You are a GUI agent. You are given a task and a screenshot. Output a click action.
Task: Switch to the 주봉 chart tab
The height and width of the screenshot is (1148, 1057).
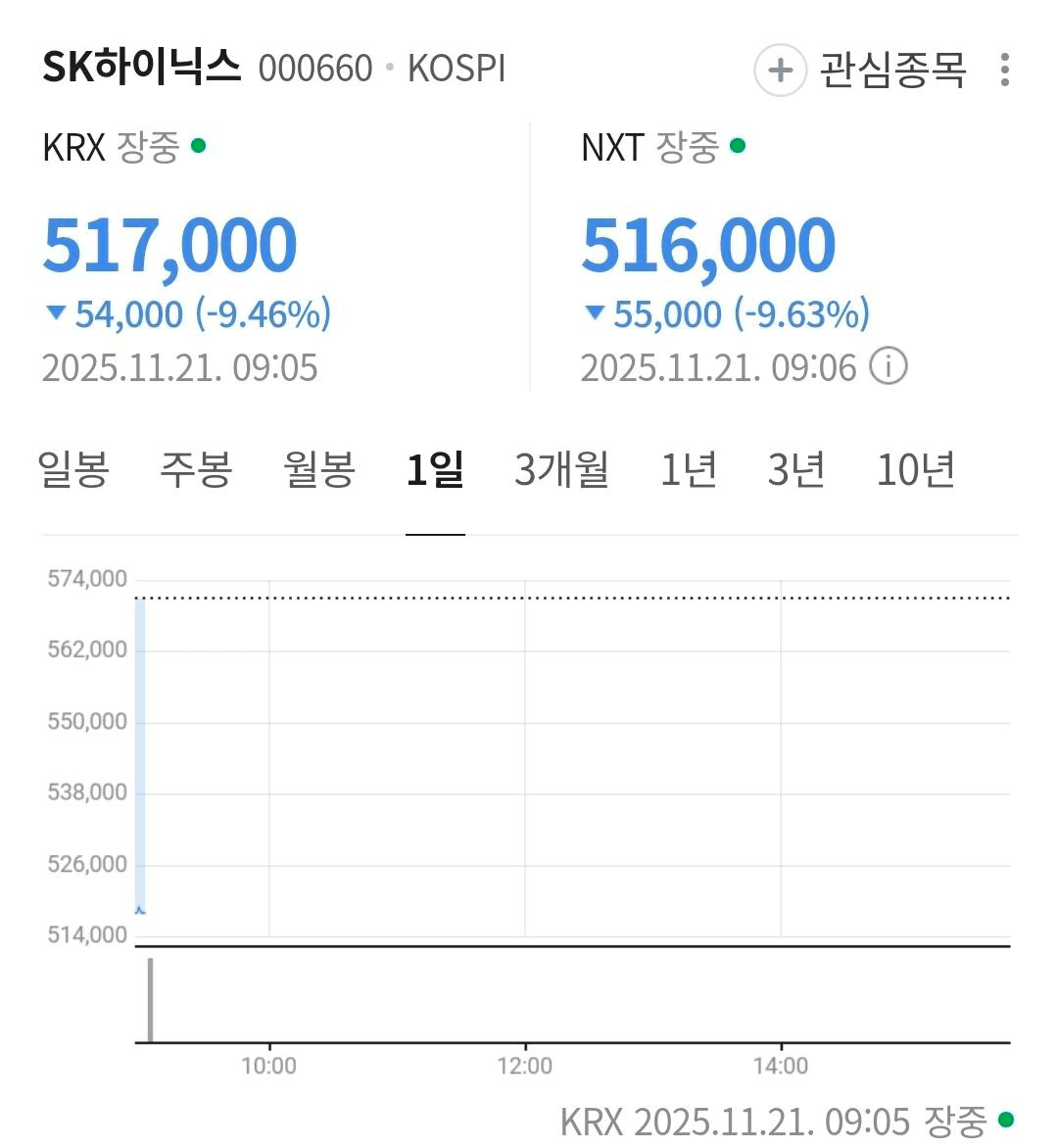coord(196,470)
